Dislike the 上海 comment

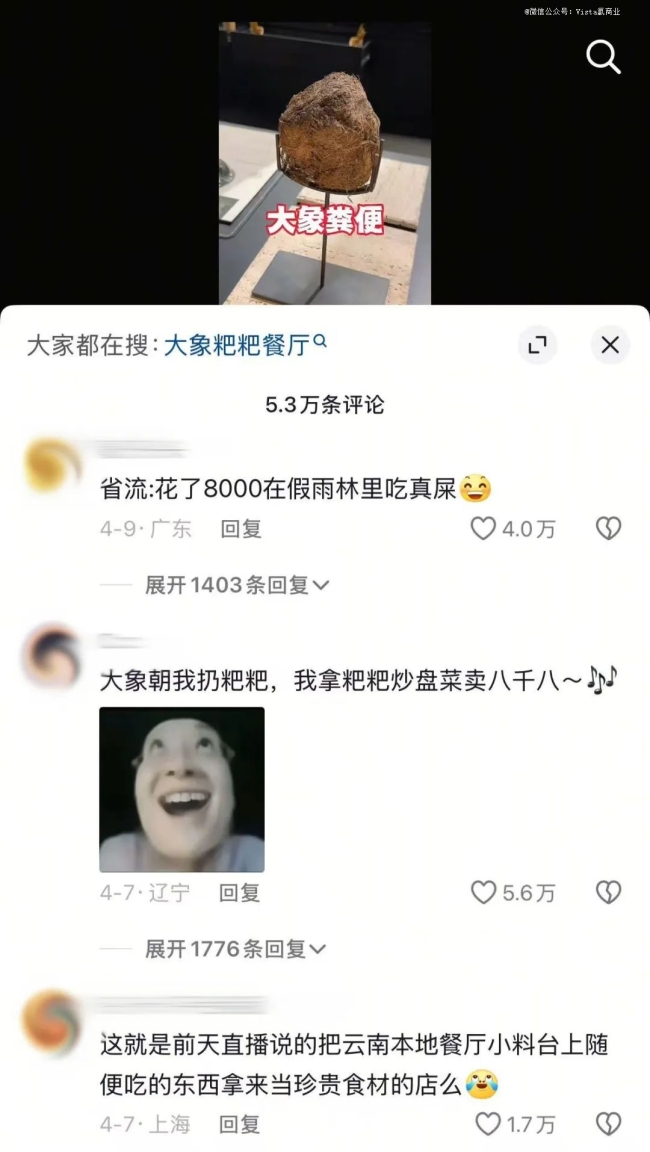[x=608, y=1124]
